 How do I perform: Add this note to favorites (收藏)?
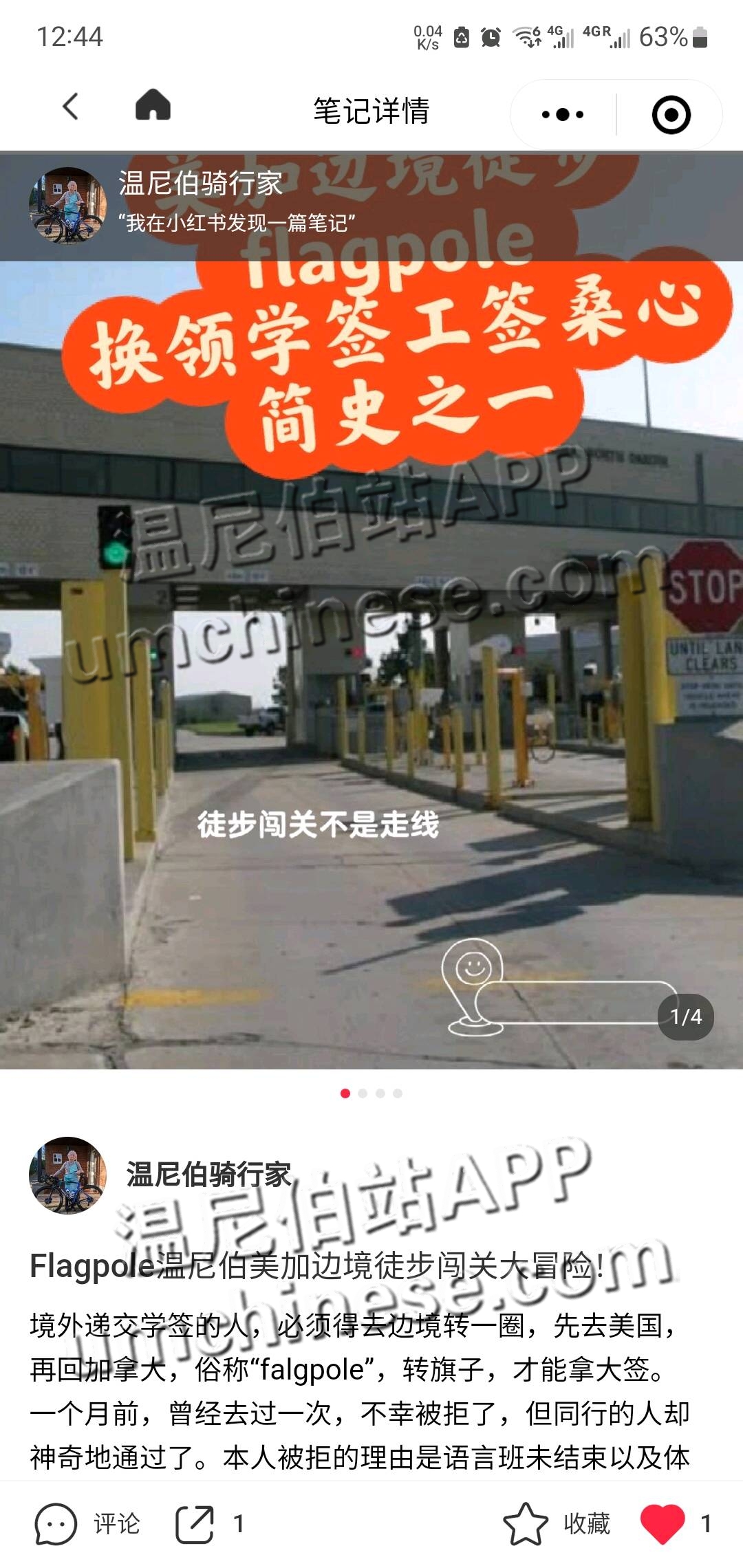click(x=556, y=1524)
